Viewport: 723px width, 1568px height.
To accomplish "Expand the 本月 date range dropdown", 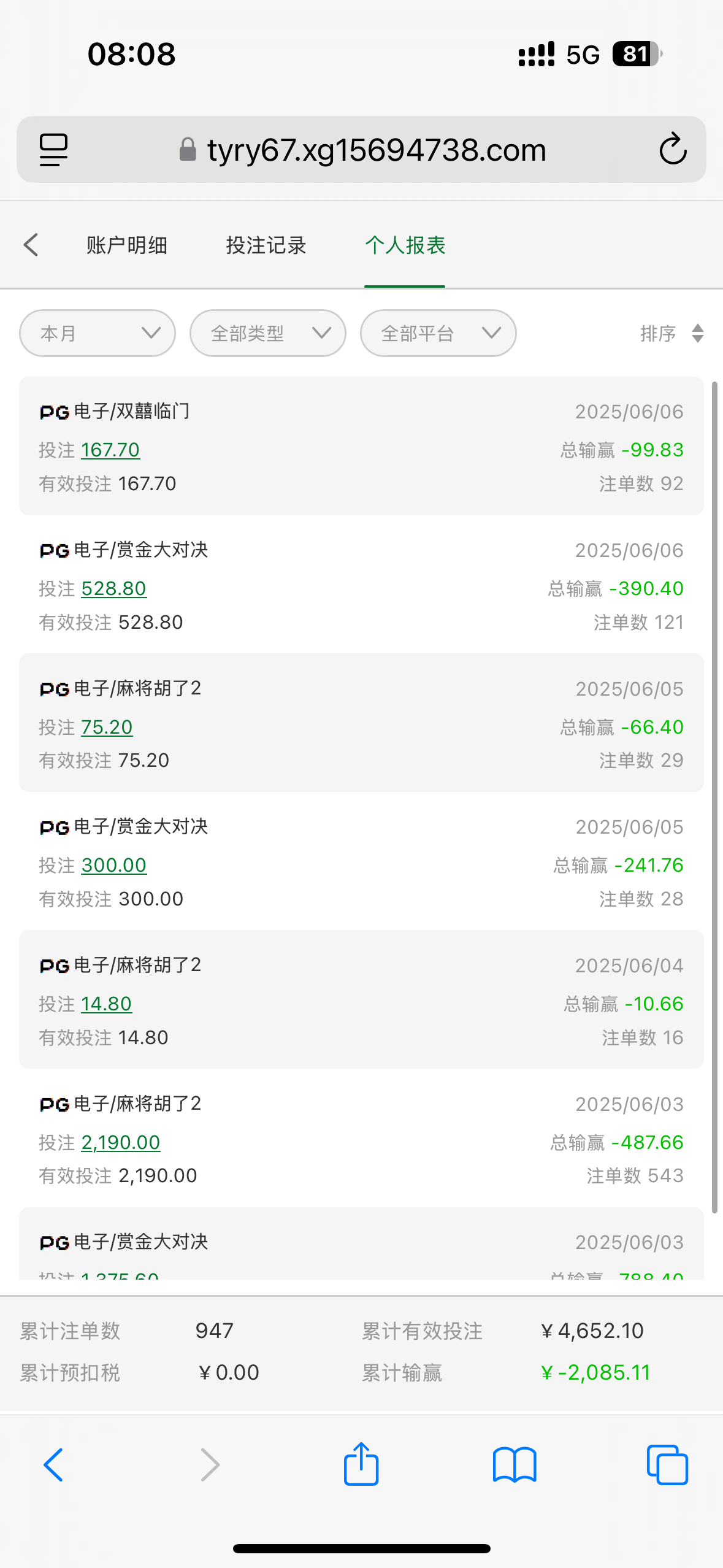I will (98, 333).
